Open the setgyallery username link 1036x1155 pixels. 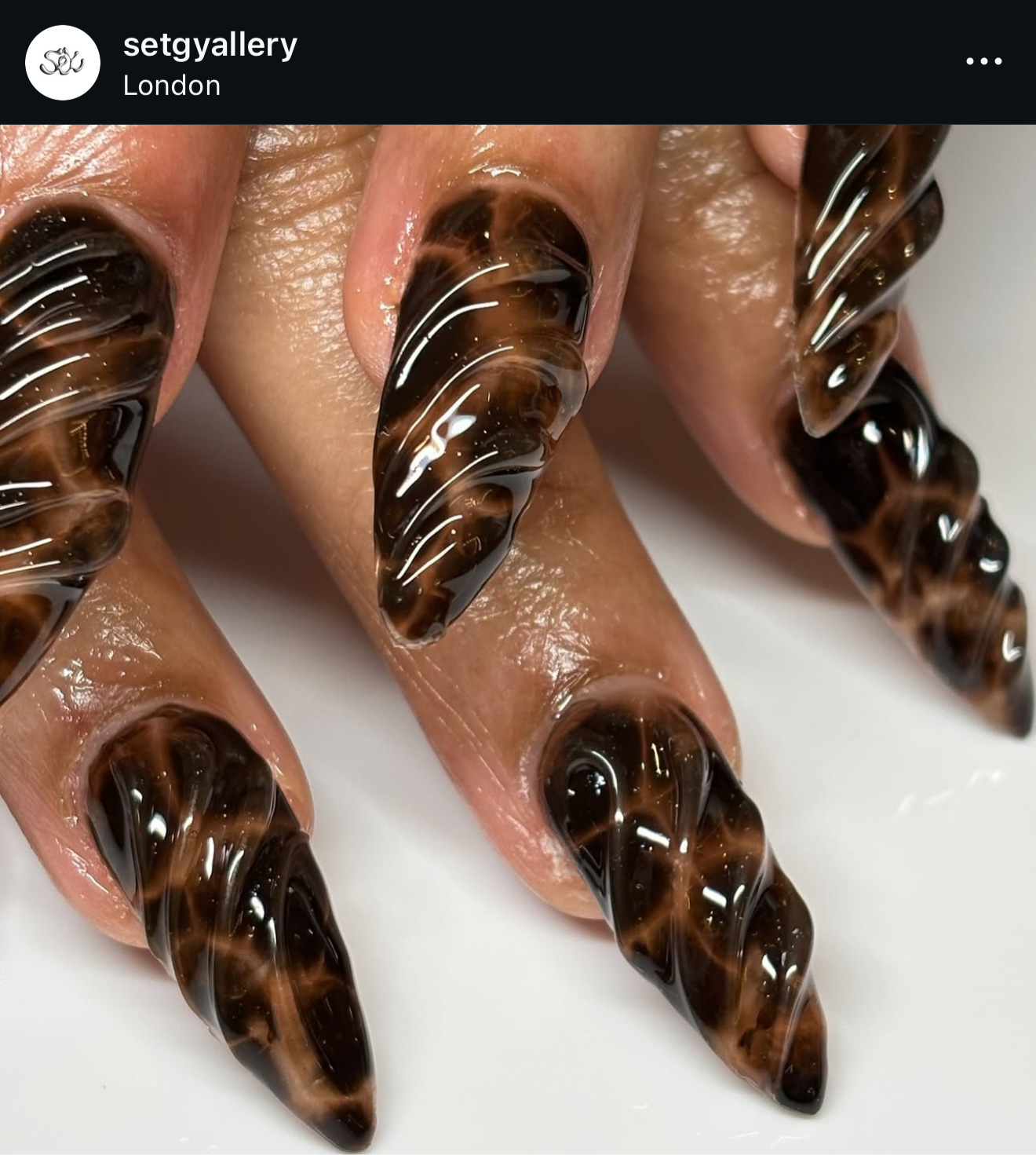click(x=210, y=45)
